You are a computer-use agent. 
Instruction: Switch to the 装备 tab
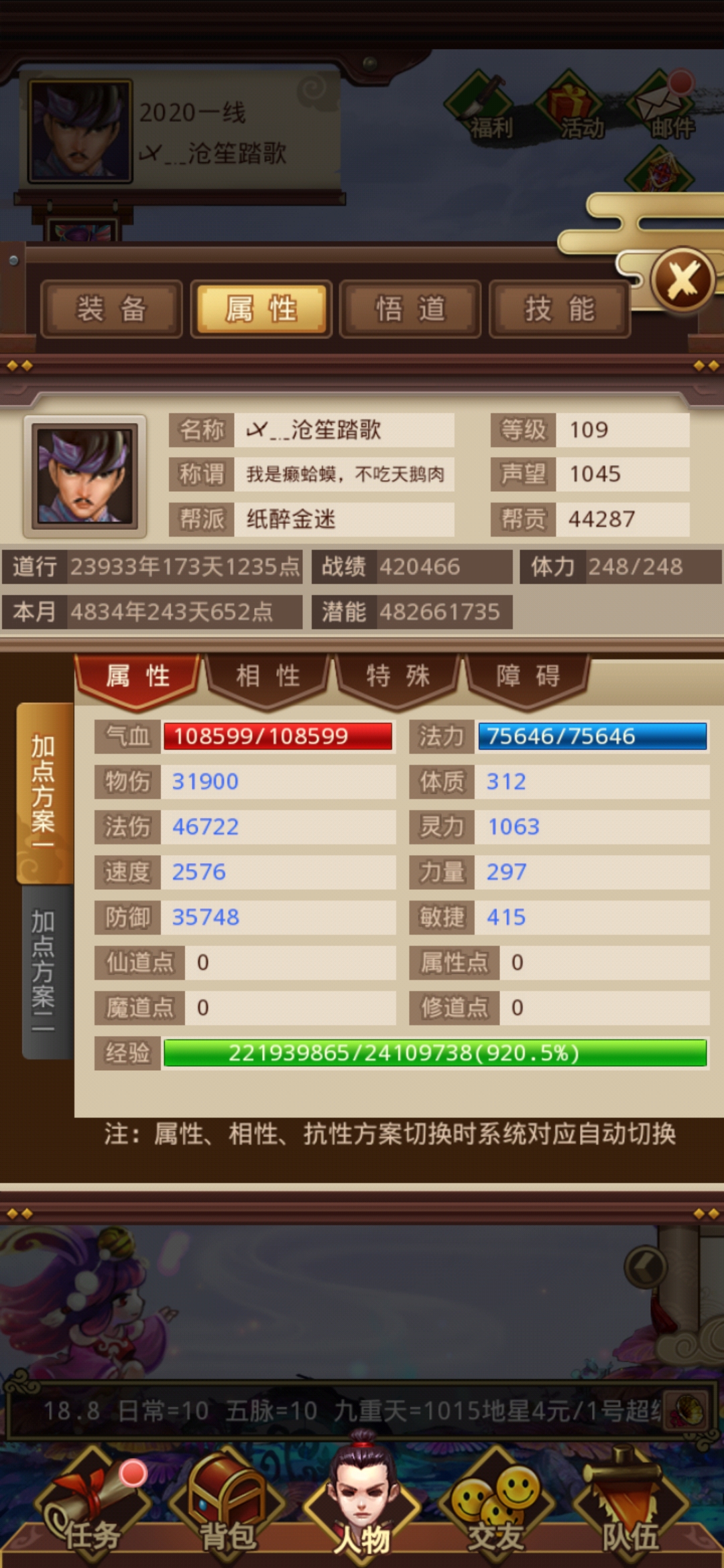[111, 309]
